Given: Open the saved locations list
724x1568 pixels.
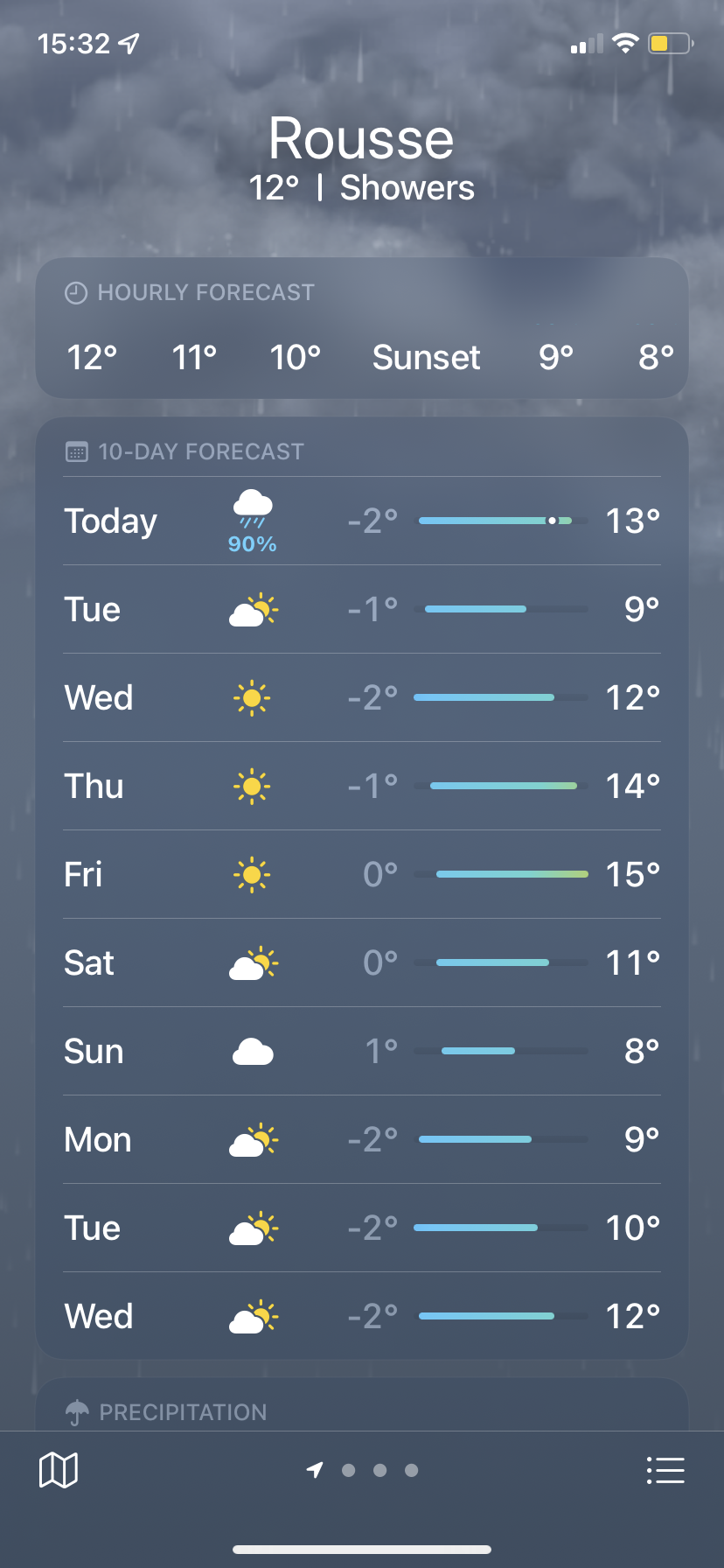Looking at the screenshot, I should click(665, 1470).
